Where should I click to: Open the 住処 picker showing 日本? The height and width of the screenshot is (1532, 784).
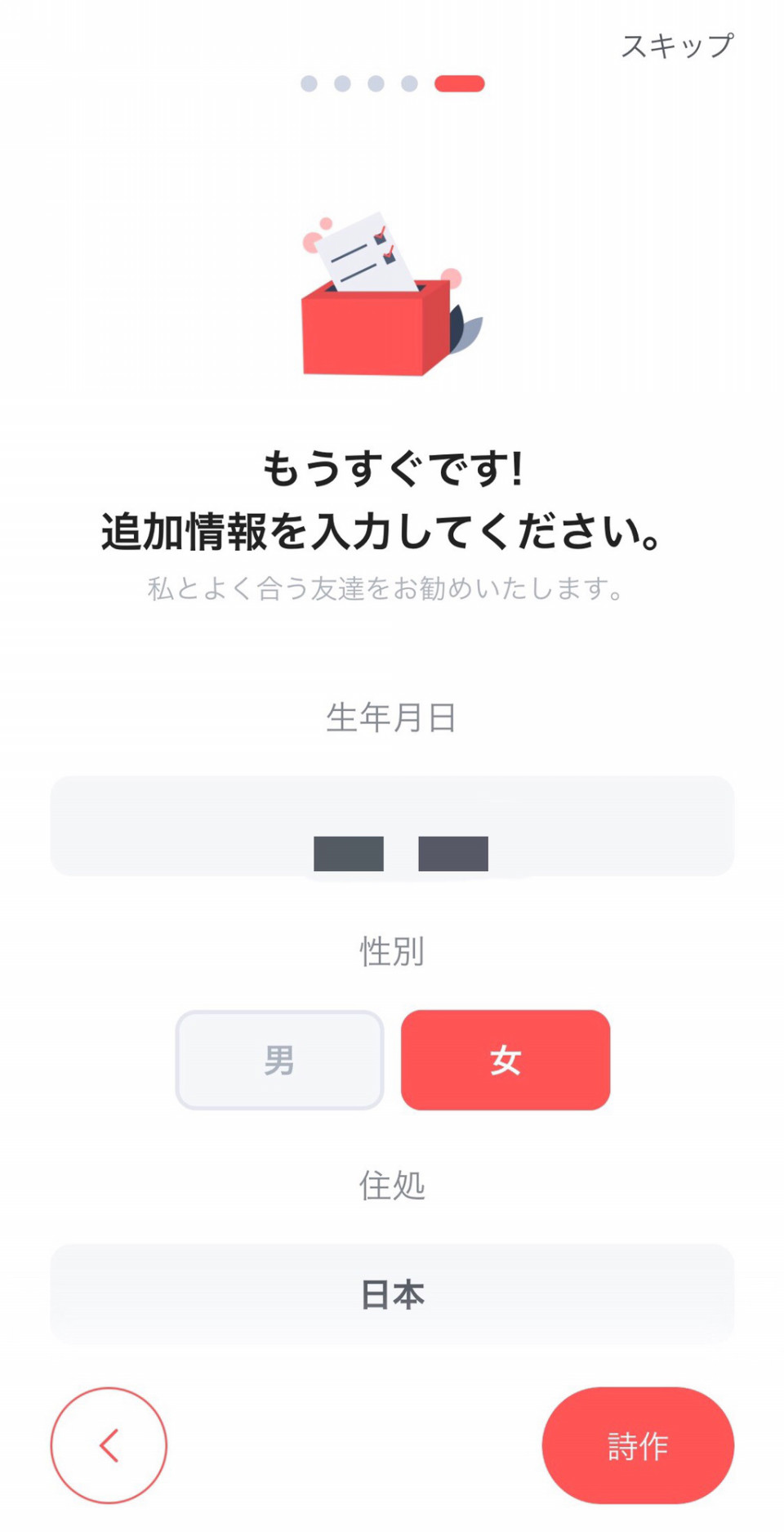(x=392, y=1294)
